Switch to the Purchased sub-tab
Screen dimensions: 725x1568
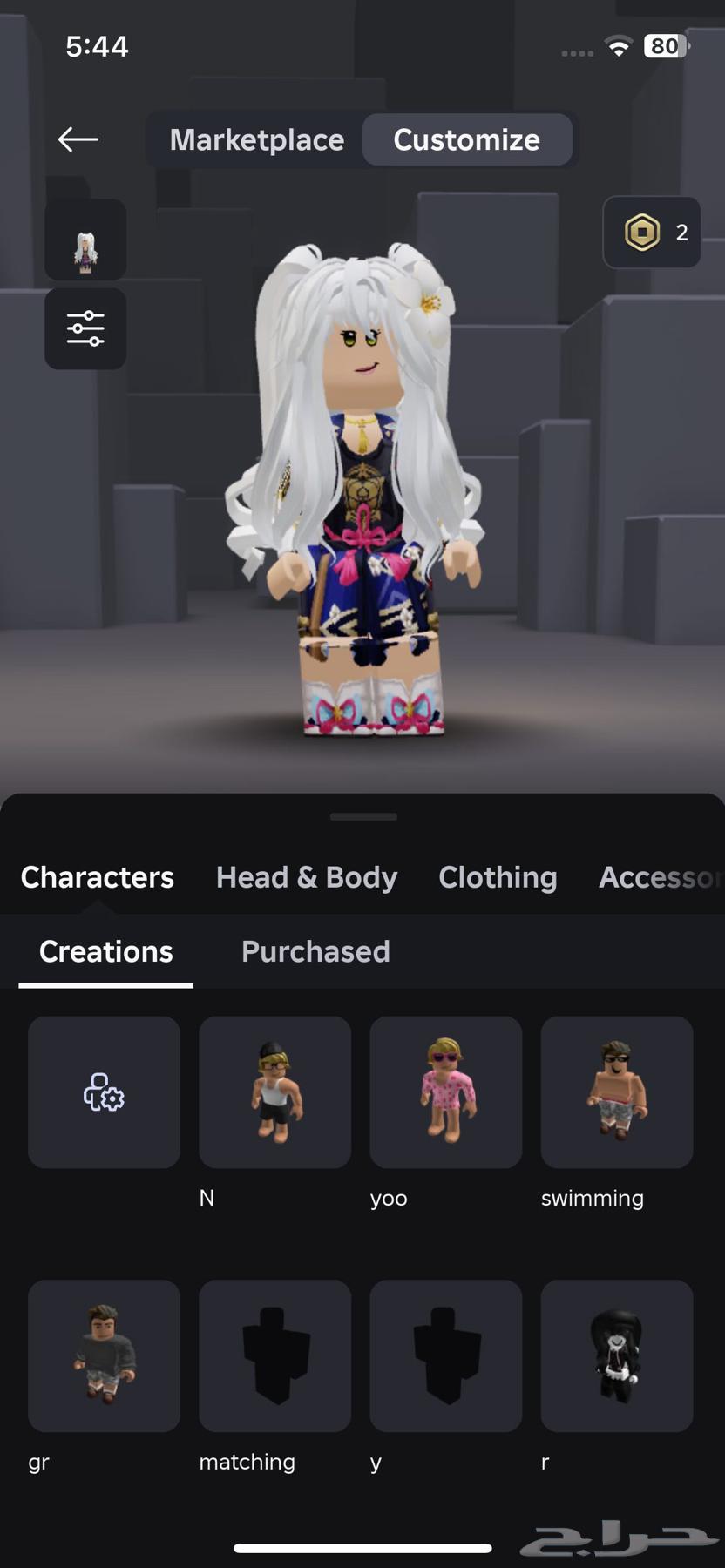tap(315, 951)
